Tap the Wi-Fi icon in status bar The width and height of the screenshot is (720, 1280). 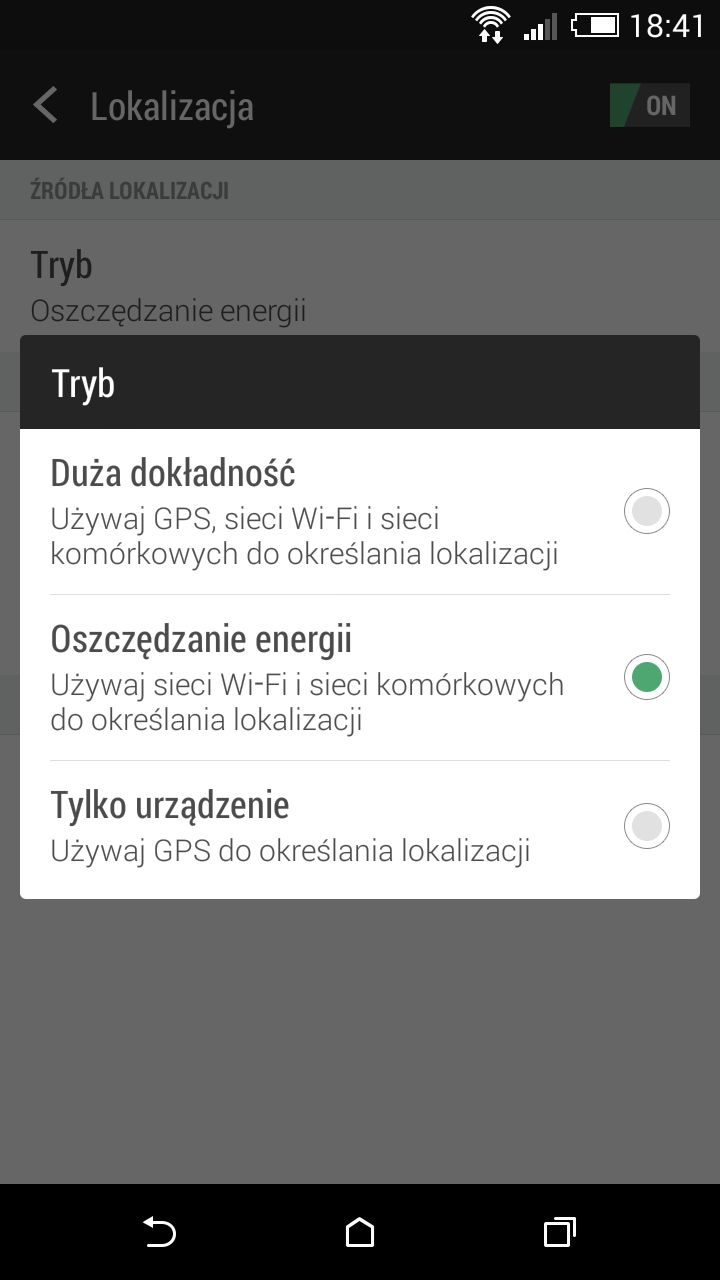point(491,18)
